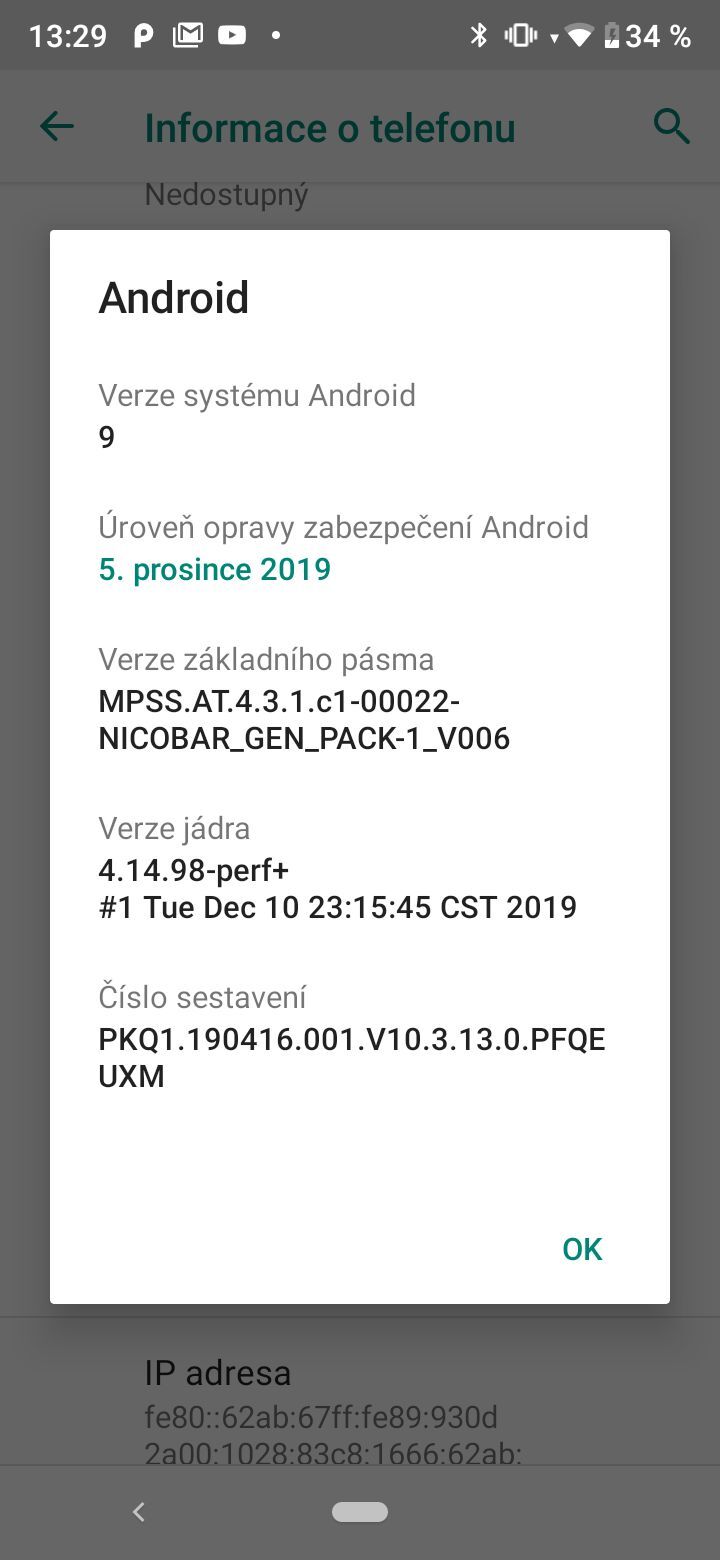Tap the home pill in navigation bar
720x1560 pixels.
click(360, 1512)
